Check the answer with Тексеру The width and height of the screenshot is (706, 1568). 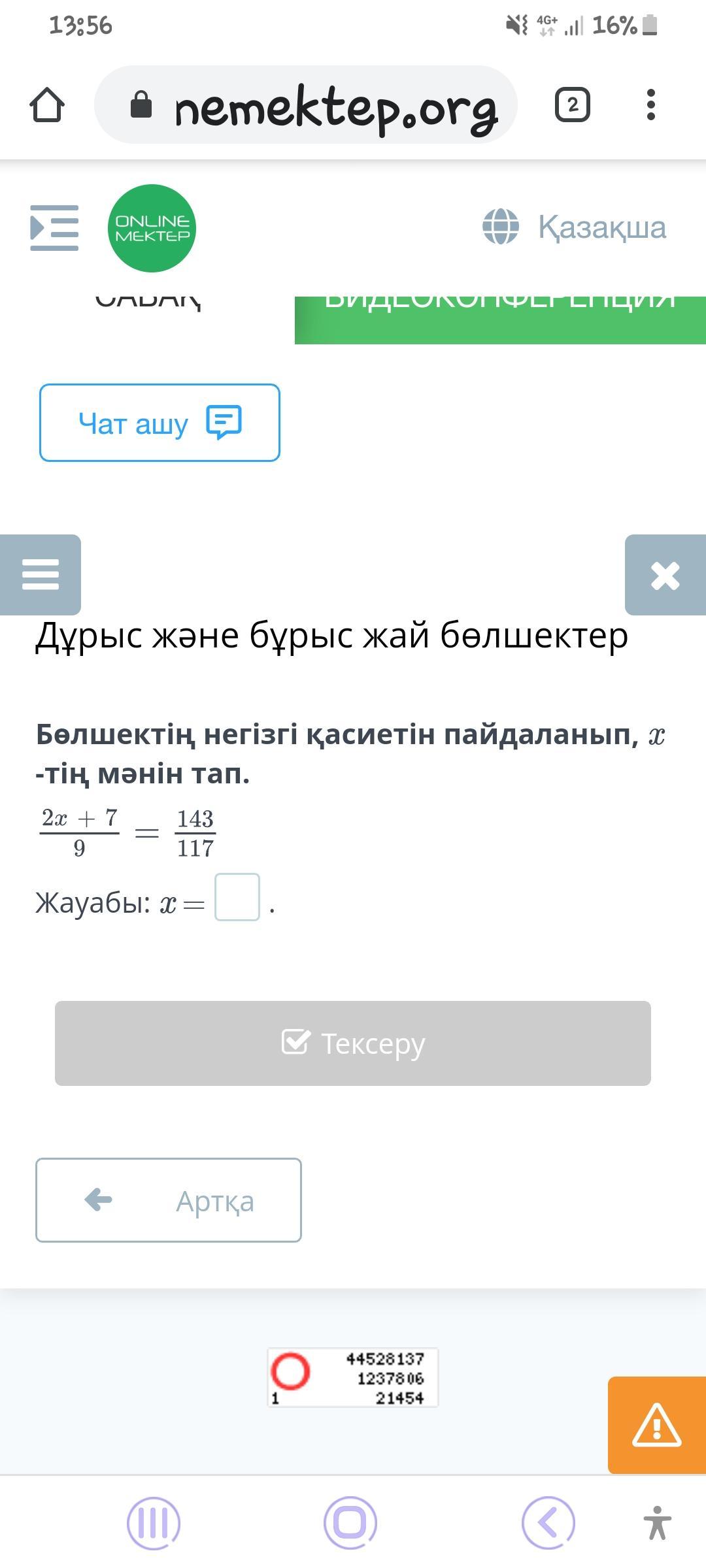pyautogui.click(x=353, y=1043)
